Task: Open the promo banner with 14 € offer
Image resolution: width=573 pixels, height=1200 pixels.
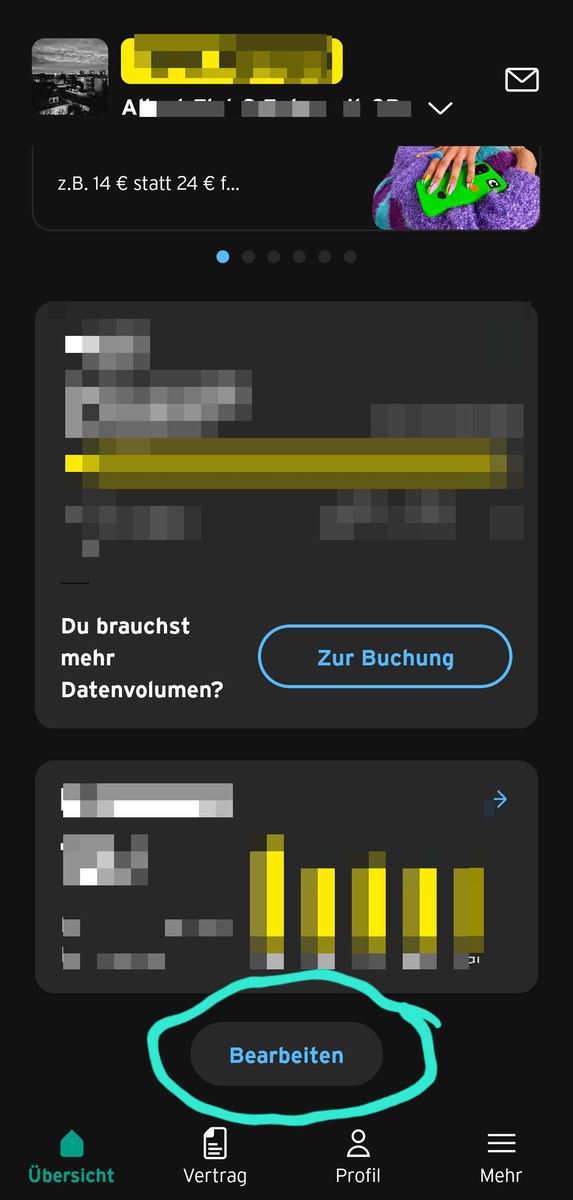Action: click(287, 185)
